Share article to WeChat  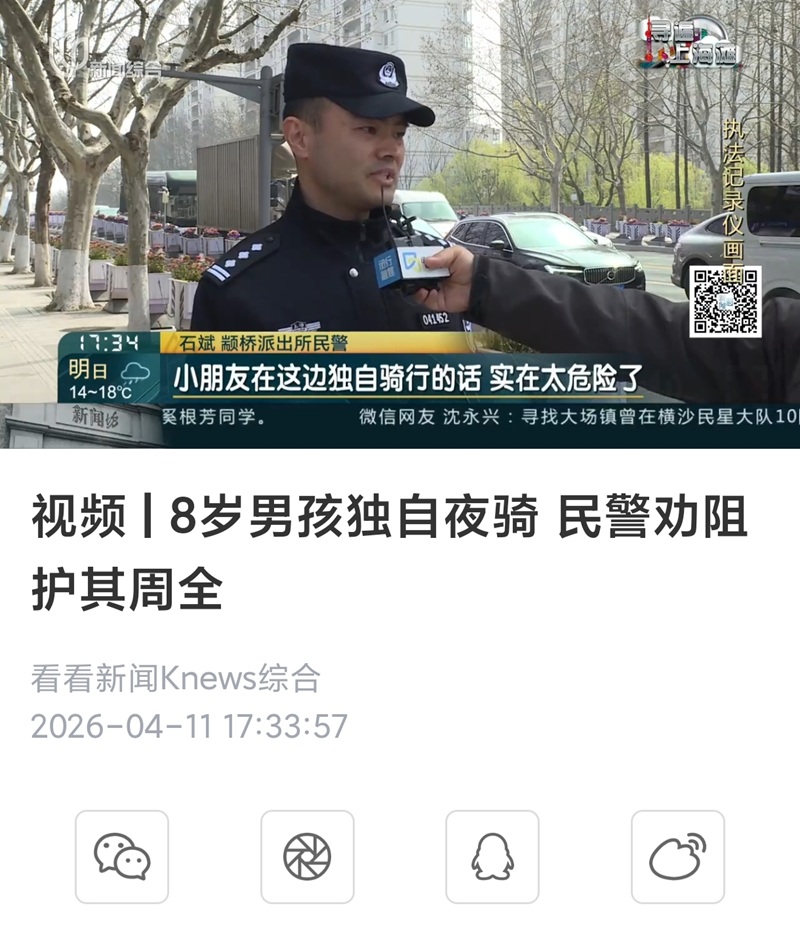point(122,857)
